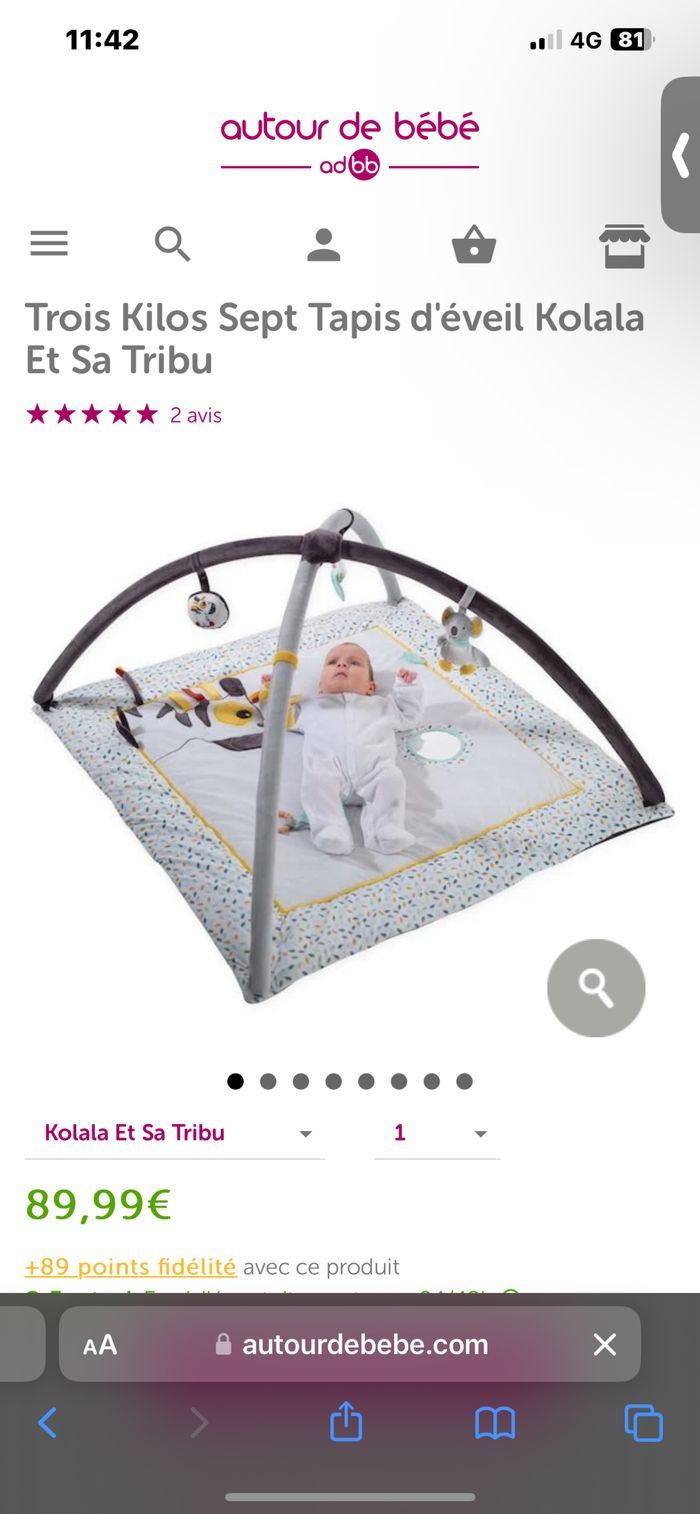Image resolution: width=700 pixels, height=1514 pixels.
Task: Tap the AA reader options in address bar
Action: [x=100, y=1345]
